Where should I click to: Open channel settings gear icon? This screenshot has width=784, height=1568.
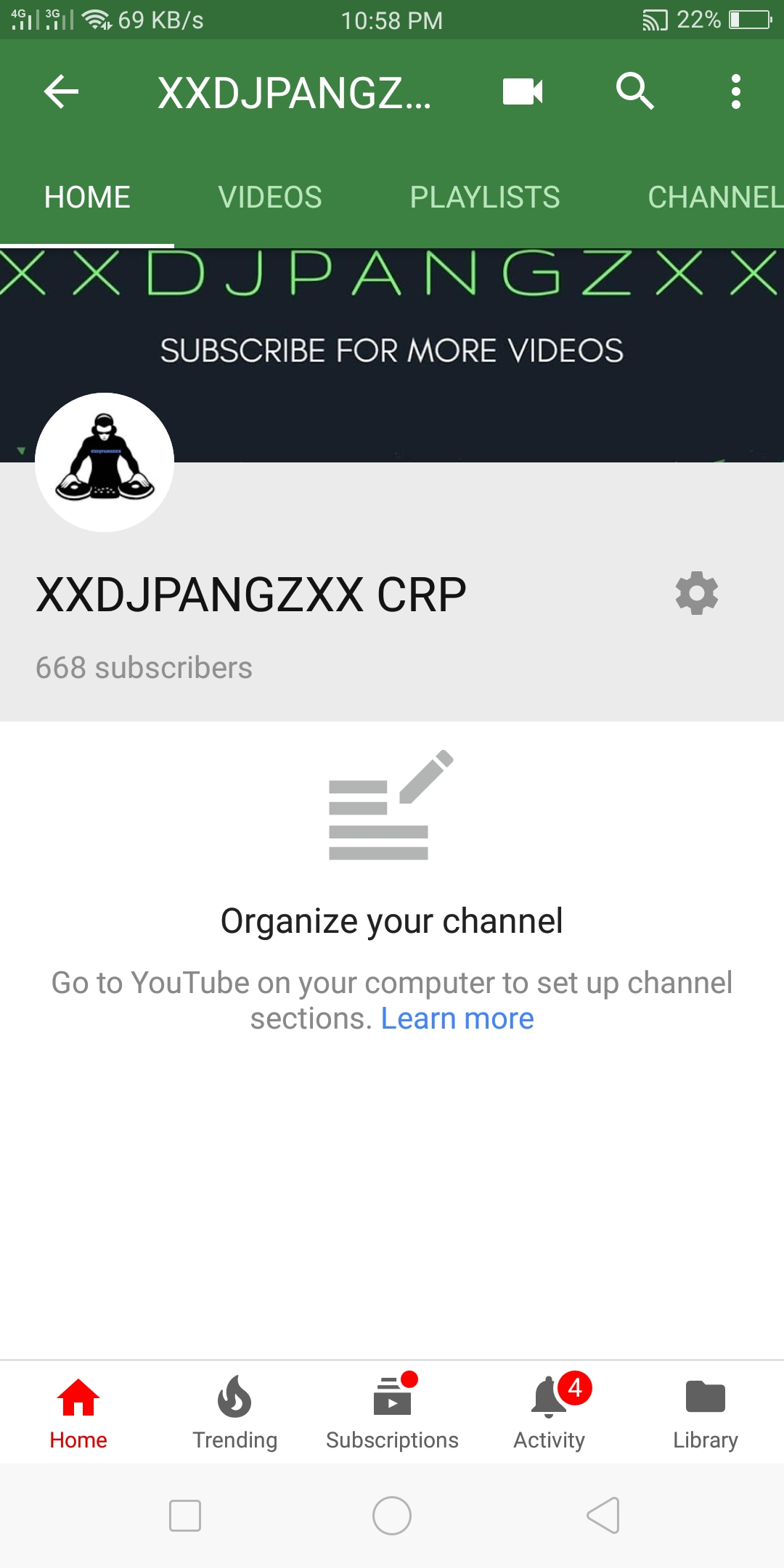(697, 593)
